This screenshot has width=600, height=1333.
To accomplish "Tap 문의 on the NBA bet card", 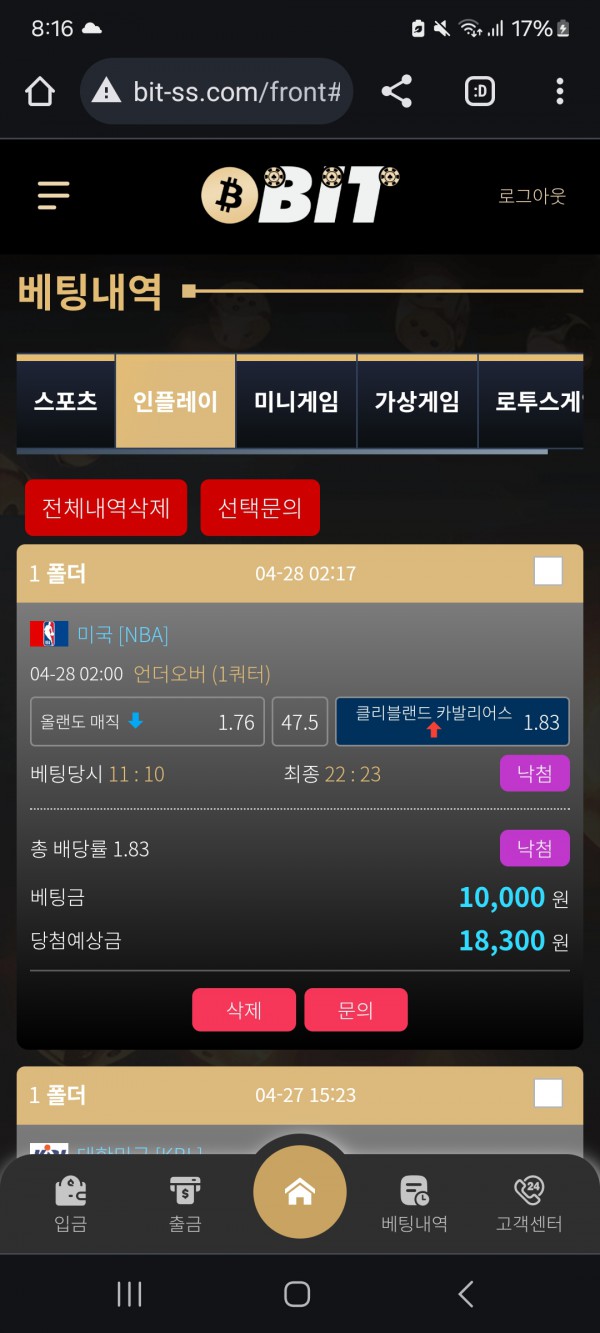I will [x=356, y=1010].
